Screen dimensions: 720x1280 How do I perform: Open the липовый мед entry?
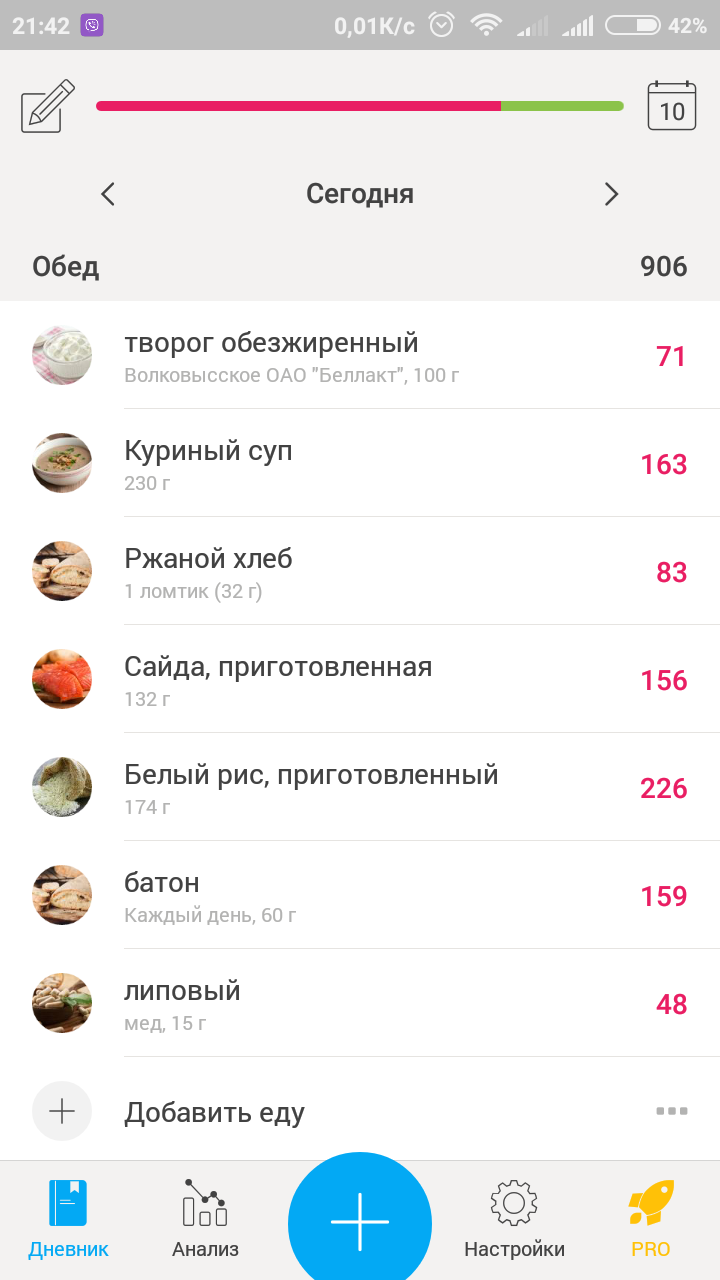360,1004
